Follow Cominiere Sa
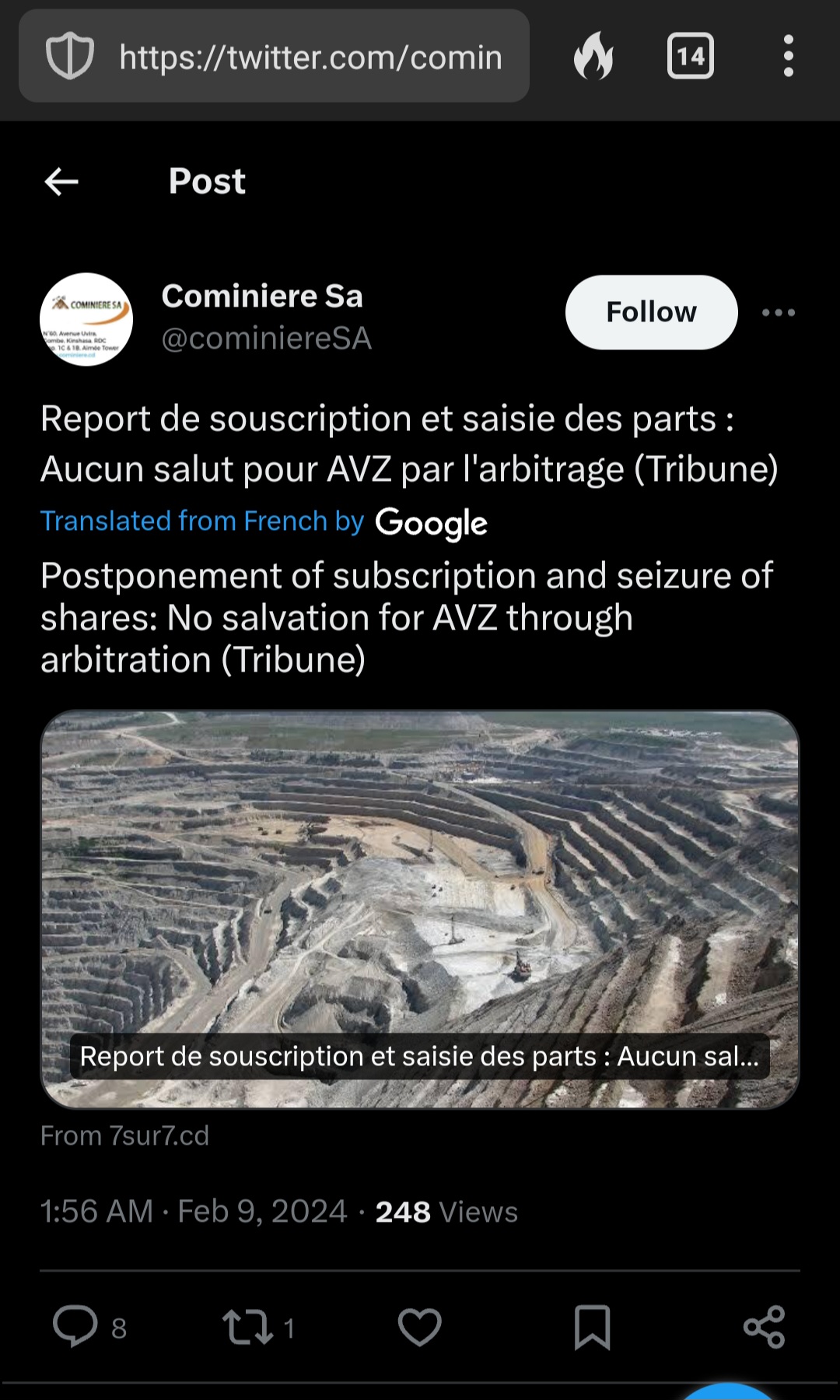The image size is (840, 1400). [651, 312]
